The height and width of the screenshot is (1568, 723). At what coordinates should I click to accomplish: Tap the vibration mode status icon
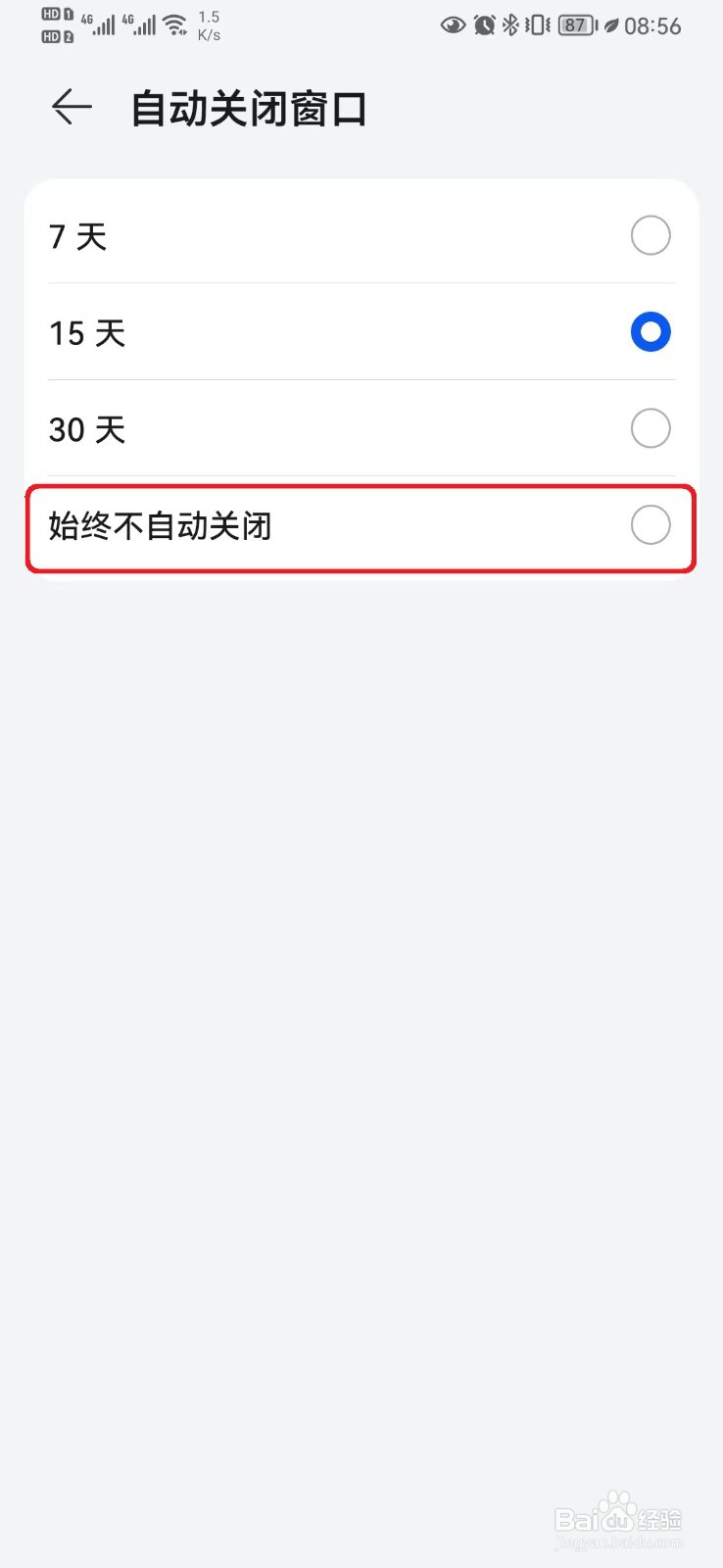[537, 25]
